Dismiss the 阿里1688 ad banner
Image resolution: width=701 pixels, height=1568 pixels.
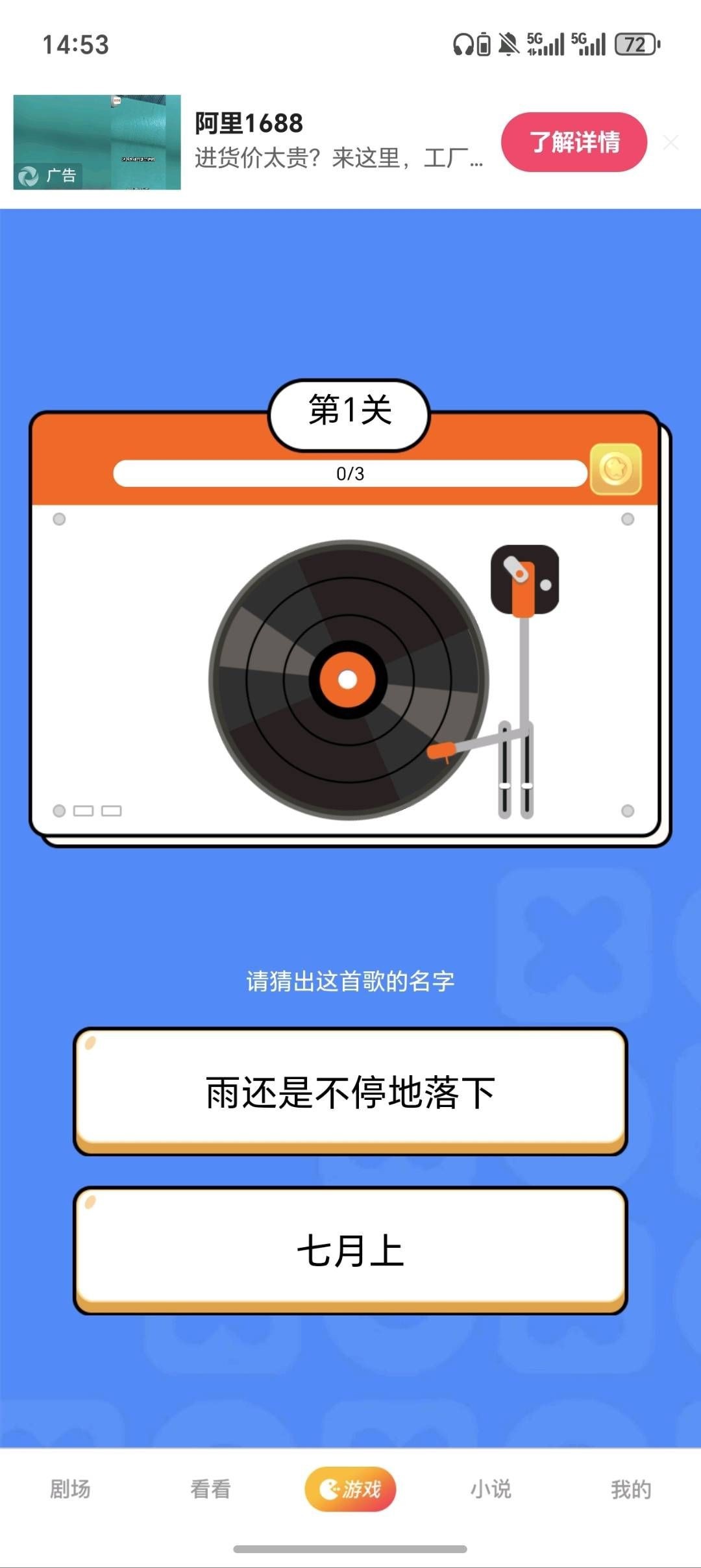tap(671, 143)
